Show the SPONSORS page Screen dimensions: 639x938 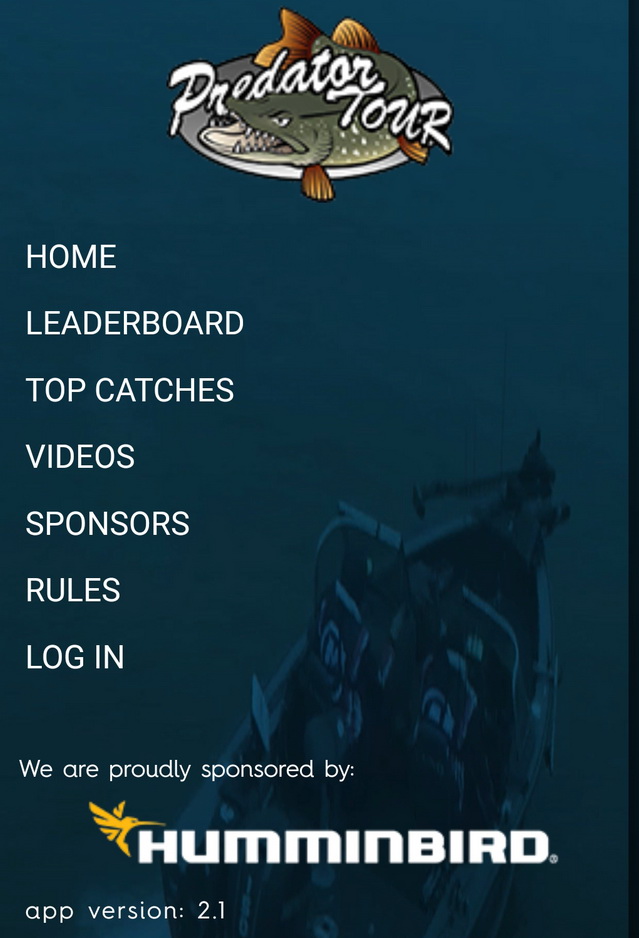coord(107,524)
